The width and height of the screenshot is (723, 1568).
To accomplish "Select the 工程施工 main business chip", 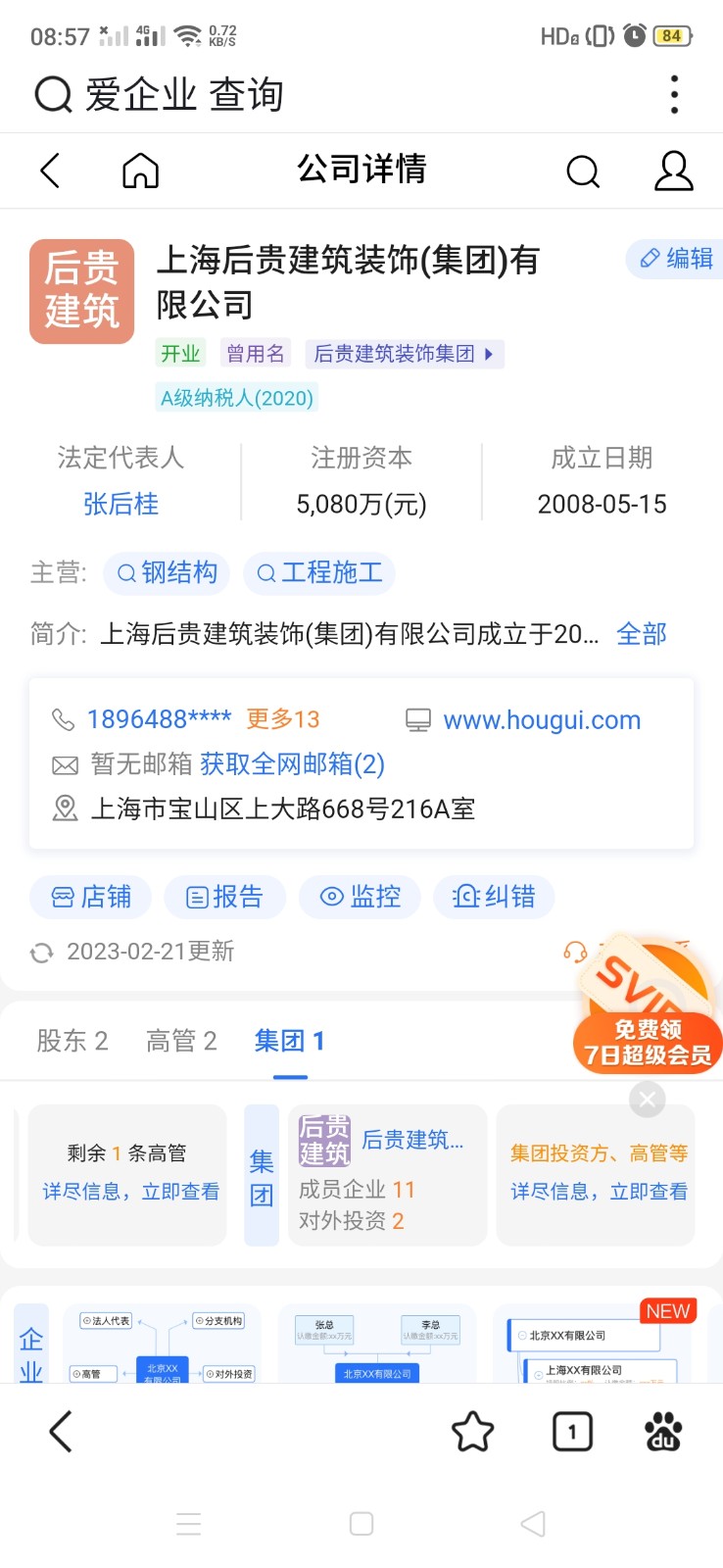I will 319,572.
